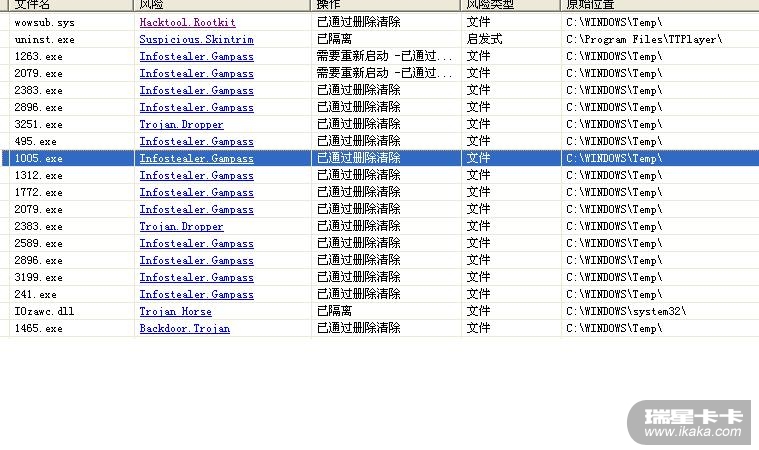Select the 3199.exe row
Viewport: 759px width, 450px height.
[x=38, y=277]
